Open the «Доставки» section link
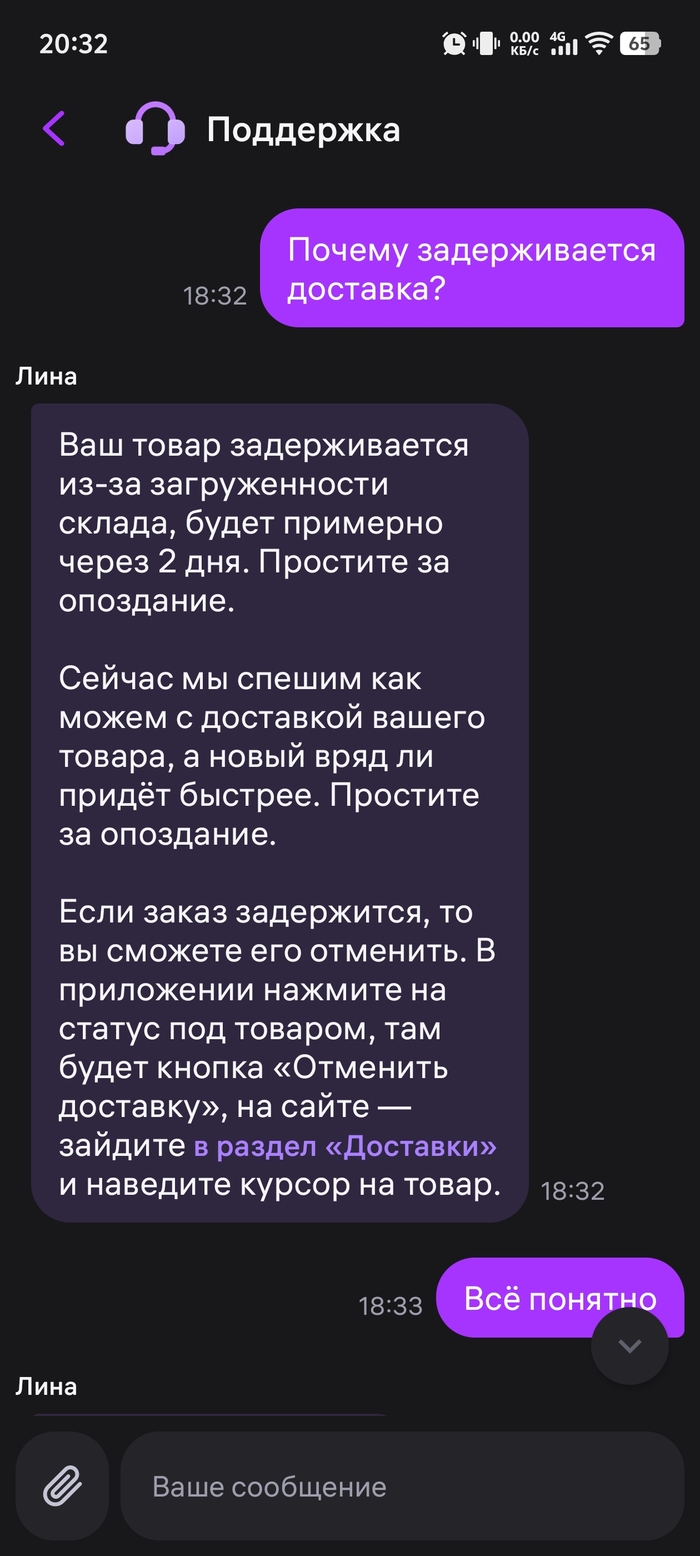700x1556 pixels. point(345,1147)
